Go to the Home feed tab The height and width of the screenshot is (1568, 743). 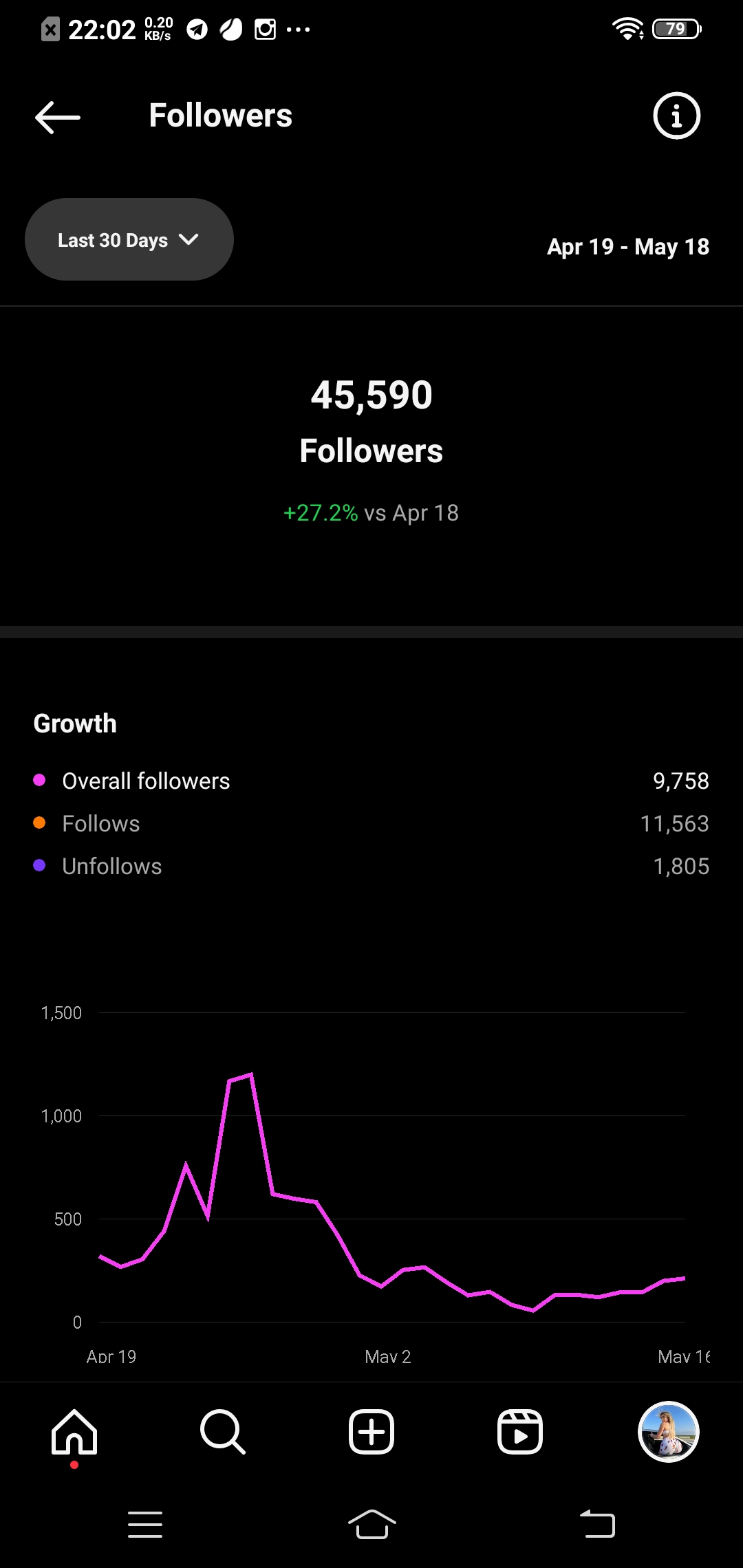[74, 1433]
